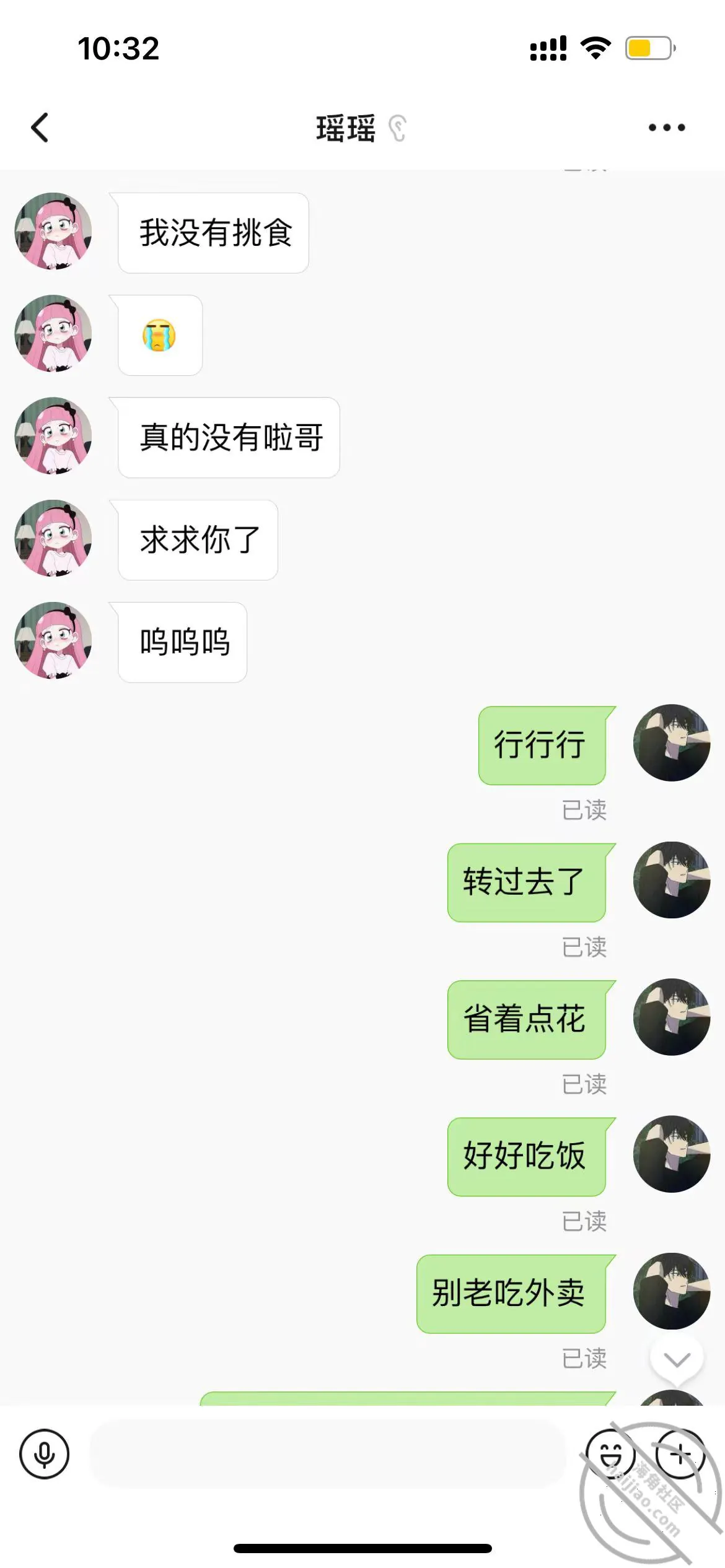
Task: Open the emoji sticker picker
Action: click(x=610, y=1454)
